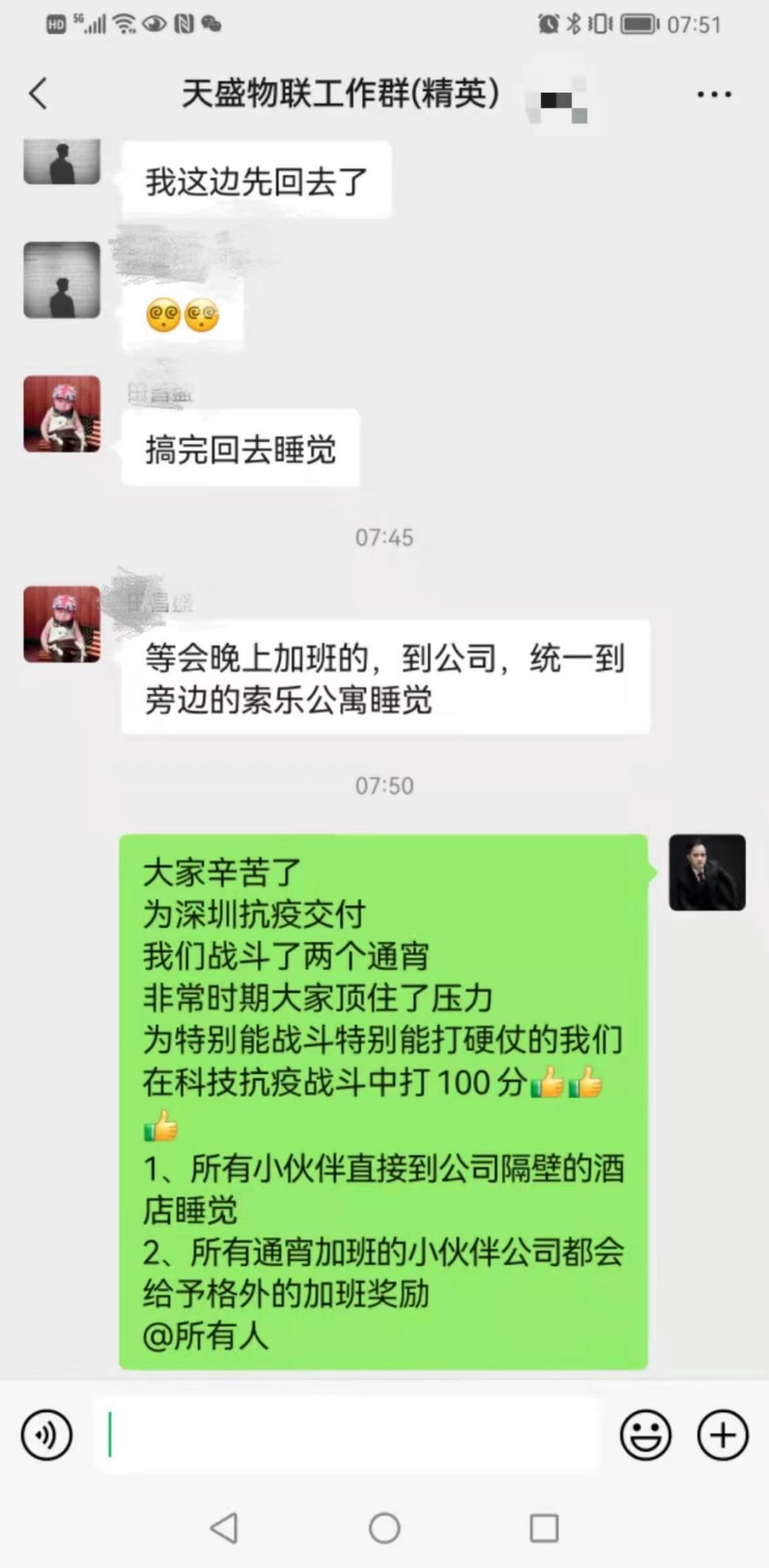Open the emoji picker
The width and height of the screenshot is (769, 1568).
(x=645, y=1435)
